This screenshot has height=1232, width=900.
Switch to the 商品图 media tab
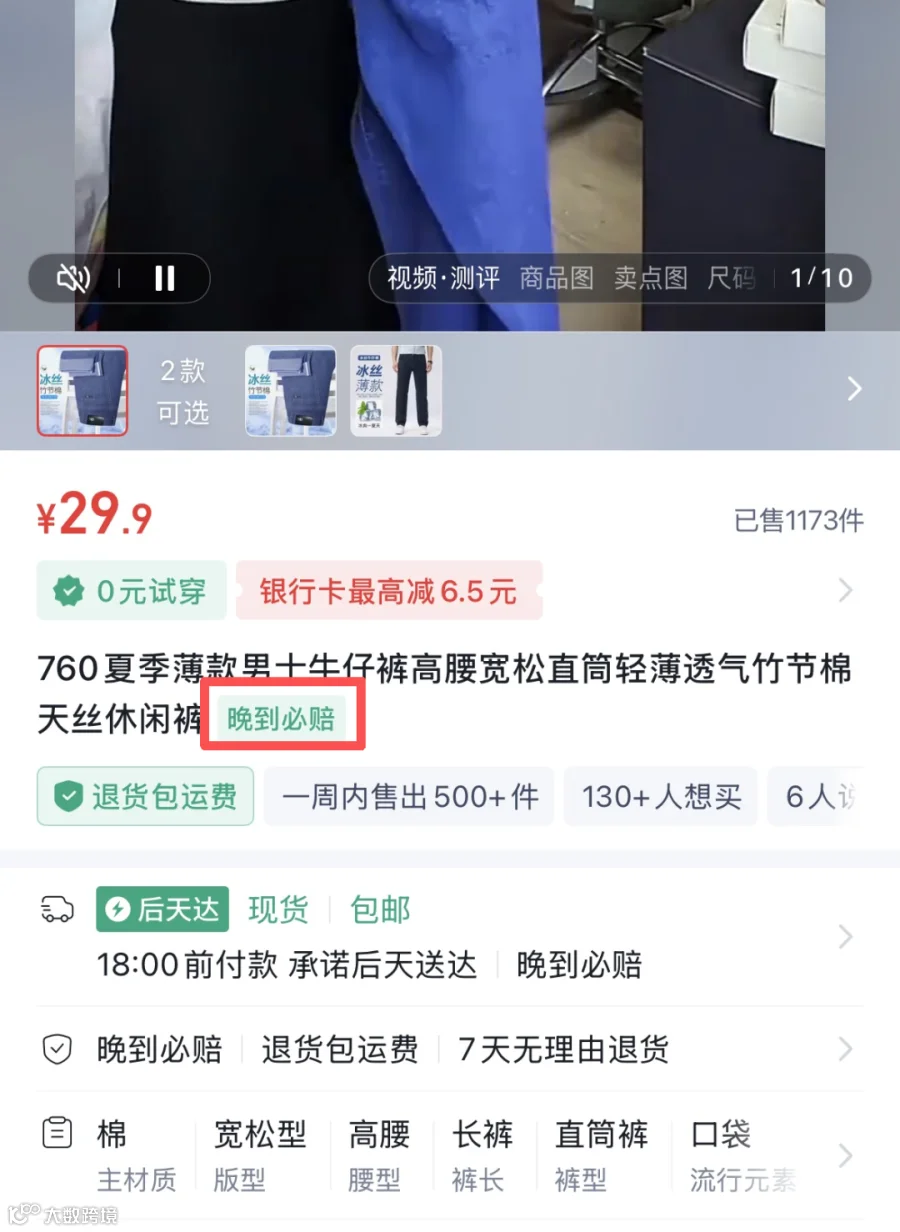point(556,278)
